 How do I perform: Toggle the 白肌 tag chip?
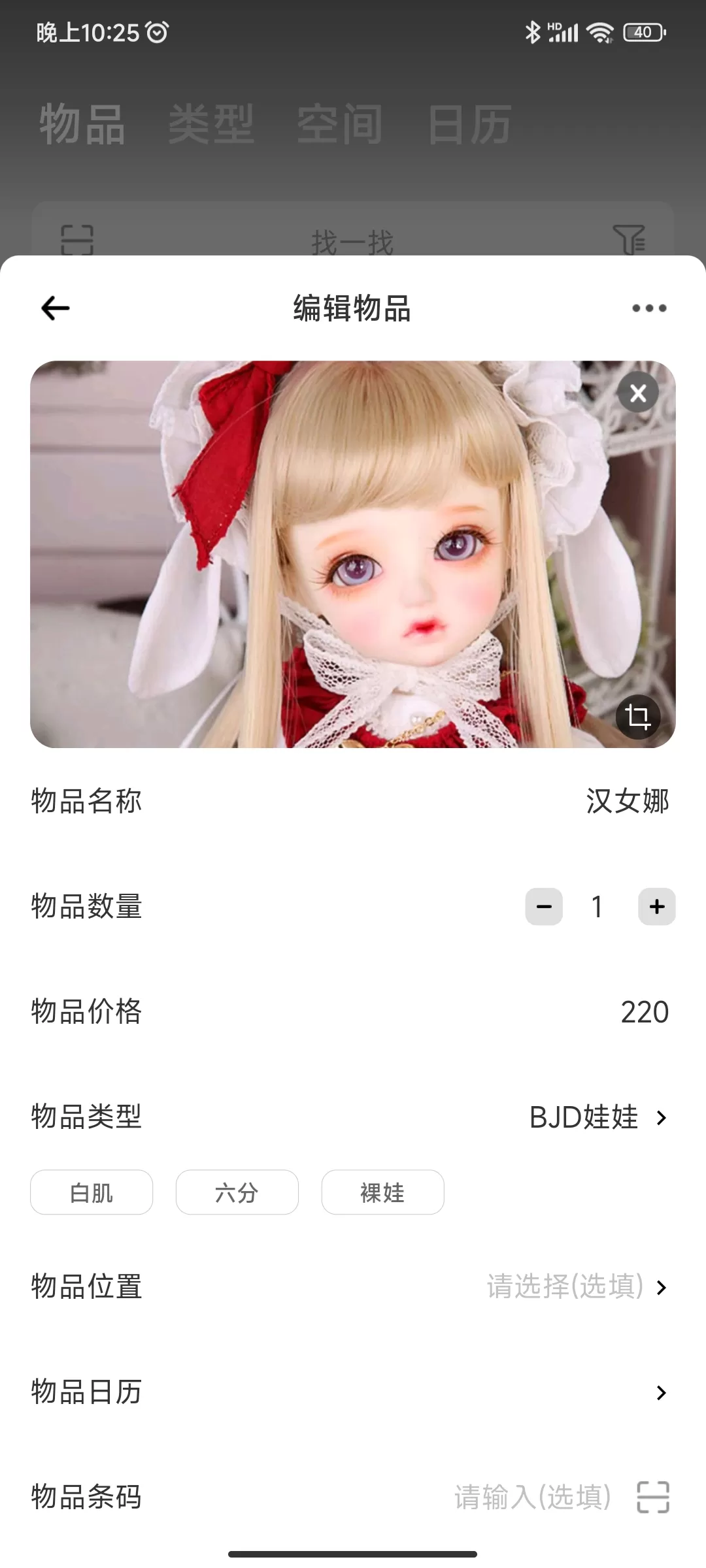91,1192
